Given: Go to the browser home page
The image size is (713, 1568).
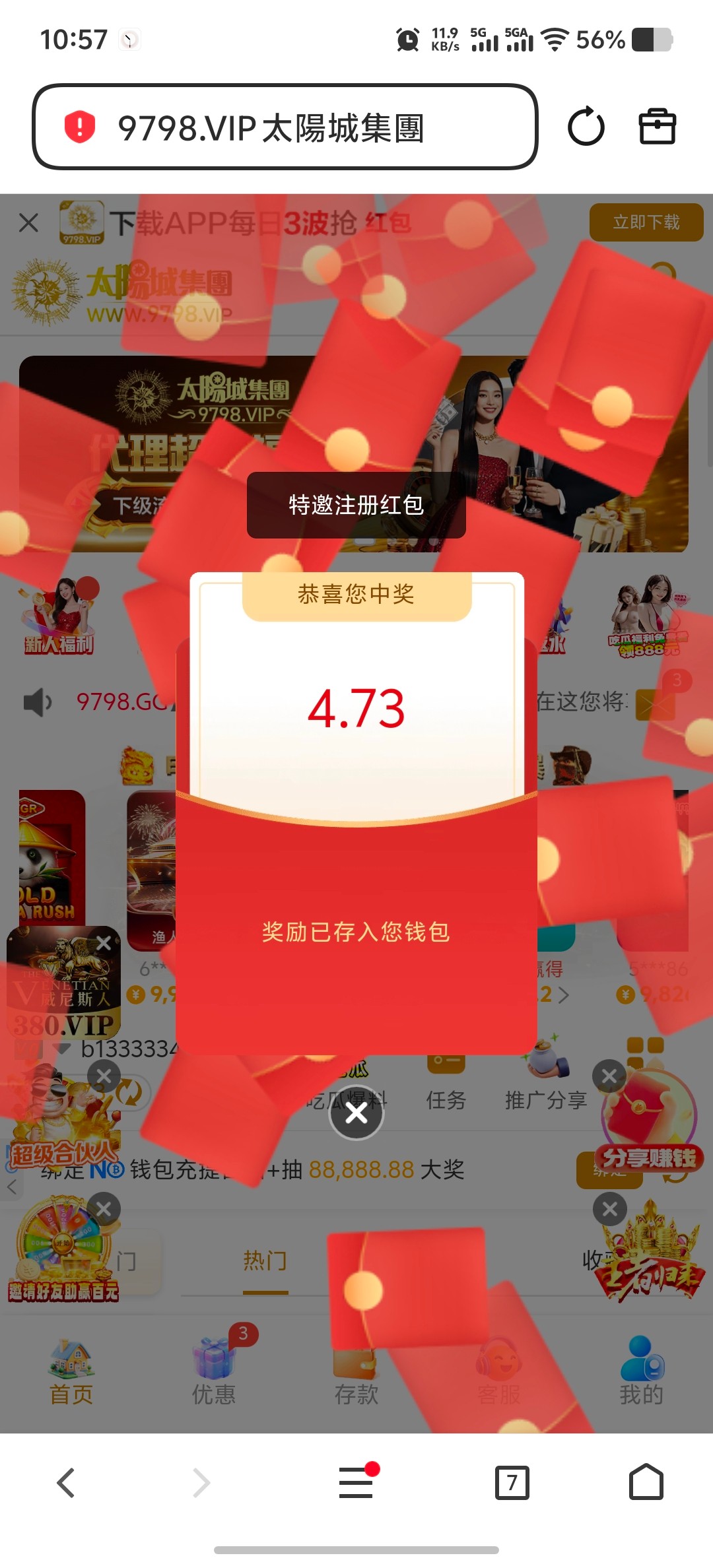Looking at the screenshot, I should [646, 1483].
